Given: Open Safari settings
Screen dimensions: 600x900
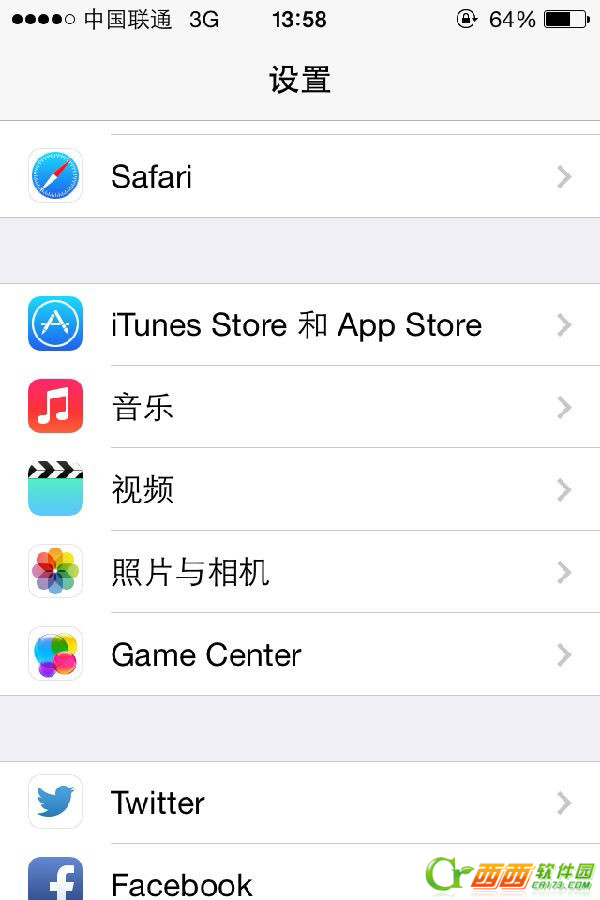Looking at the screenshot, I should click(x=300, y=177).
